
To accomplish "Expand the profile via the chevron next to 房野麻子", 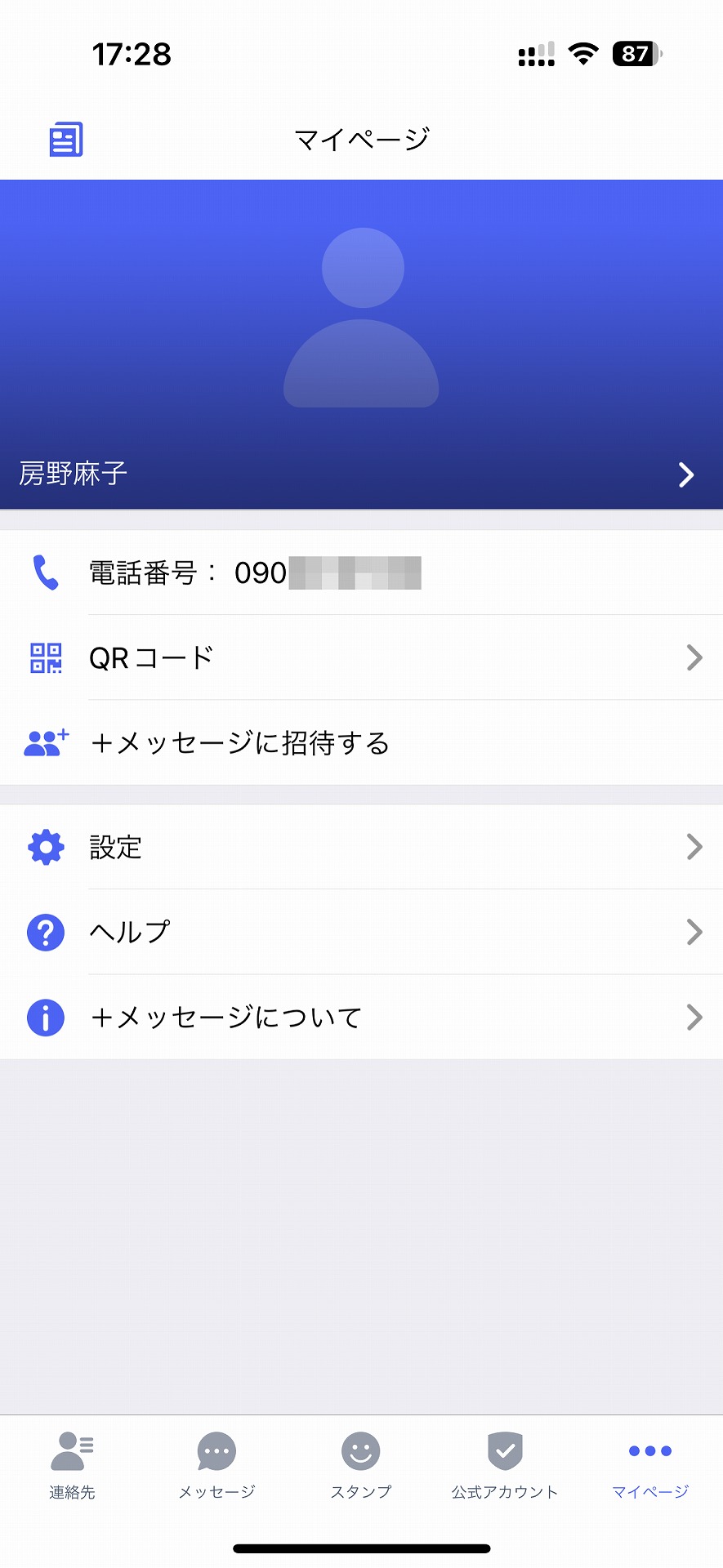I will click(685, 474).
